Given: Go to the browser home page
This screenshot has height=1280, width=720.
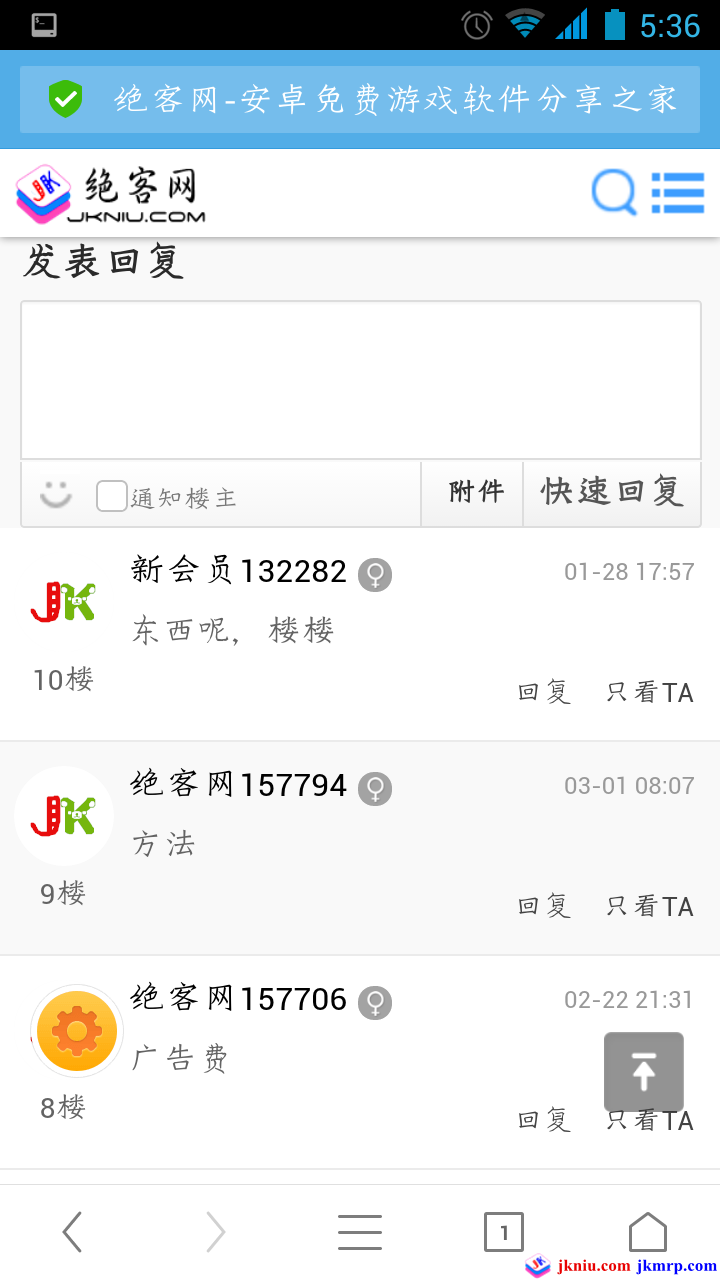Looking at the screenshot, I should tap(648, 1232).
